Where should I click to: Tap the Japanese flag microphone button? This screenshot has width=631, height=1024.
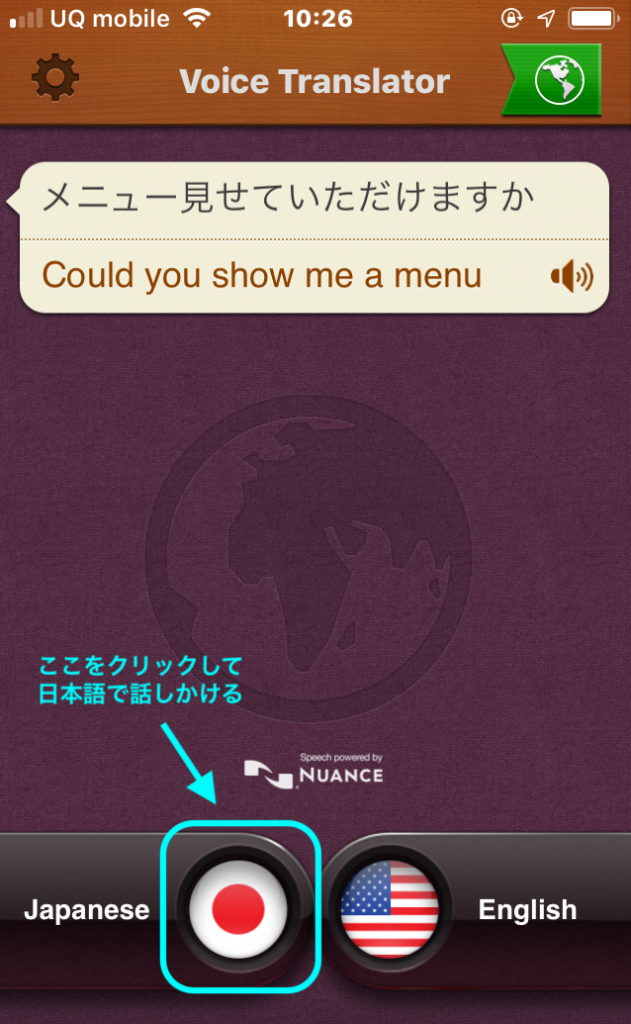tap(240, 908)
